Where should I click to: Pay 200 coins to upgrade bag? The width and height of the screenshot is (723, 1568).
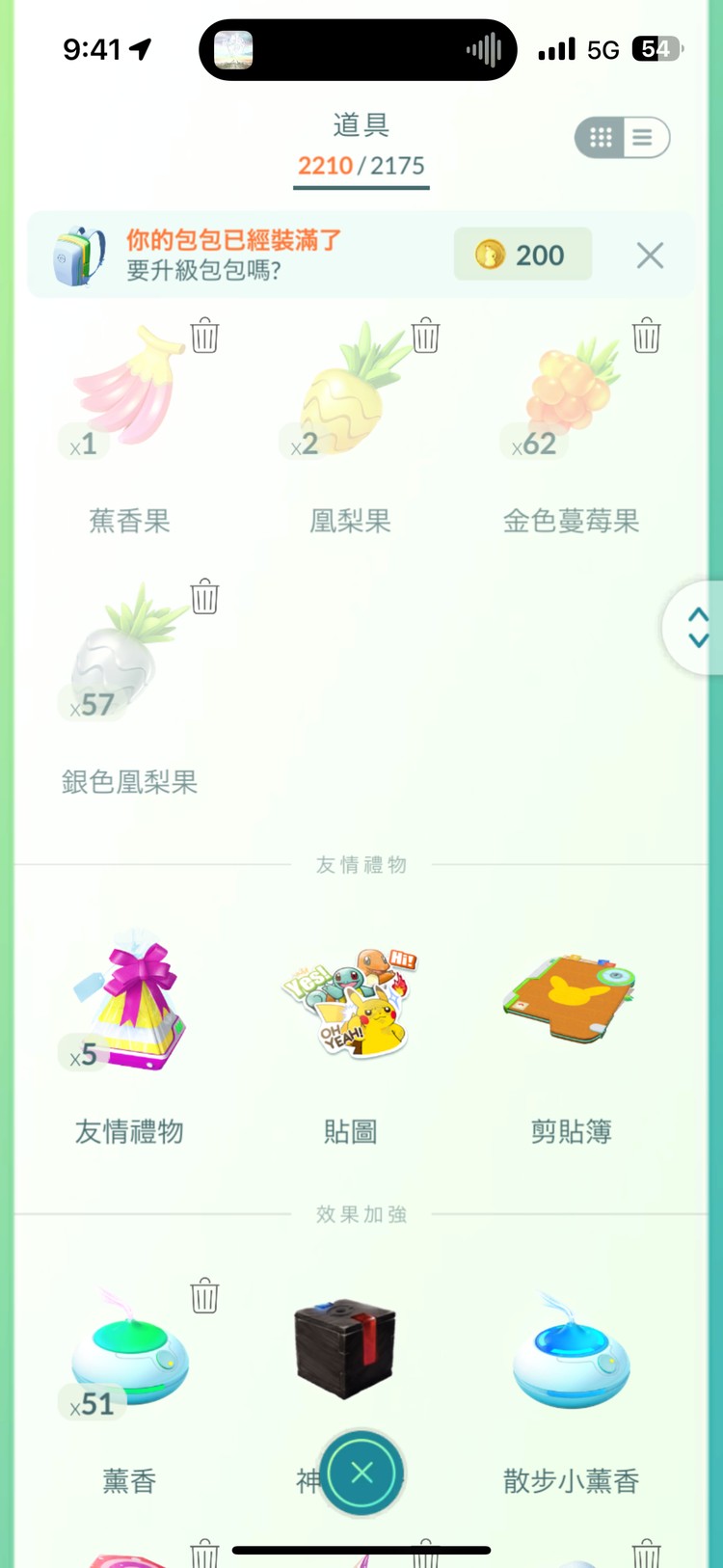coord(522,255)
